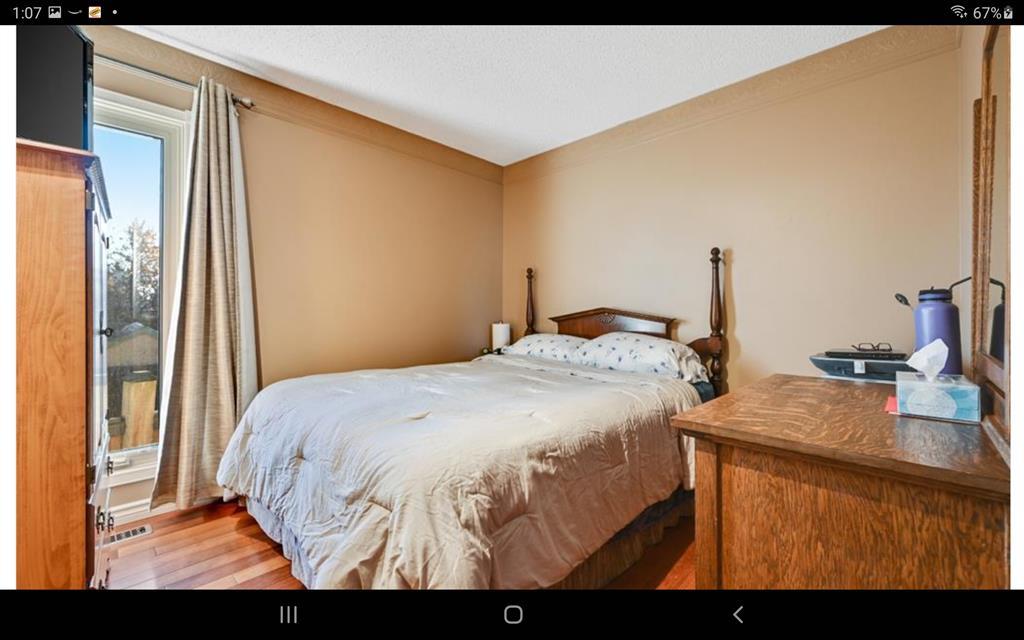Go back using the navigation bar arrow
Viewport: 1024px width, 640px height.
[x=738, y=614]
